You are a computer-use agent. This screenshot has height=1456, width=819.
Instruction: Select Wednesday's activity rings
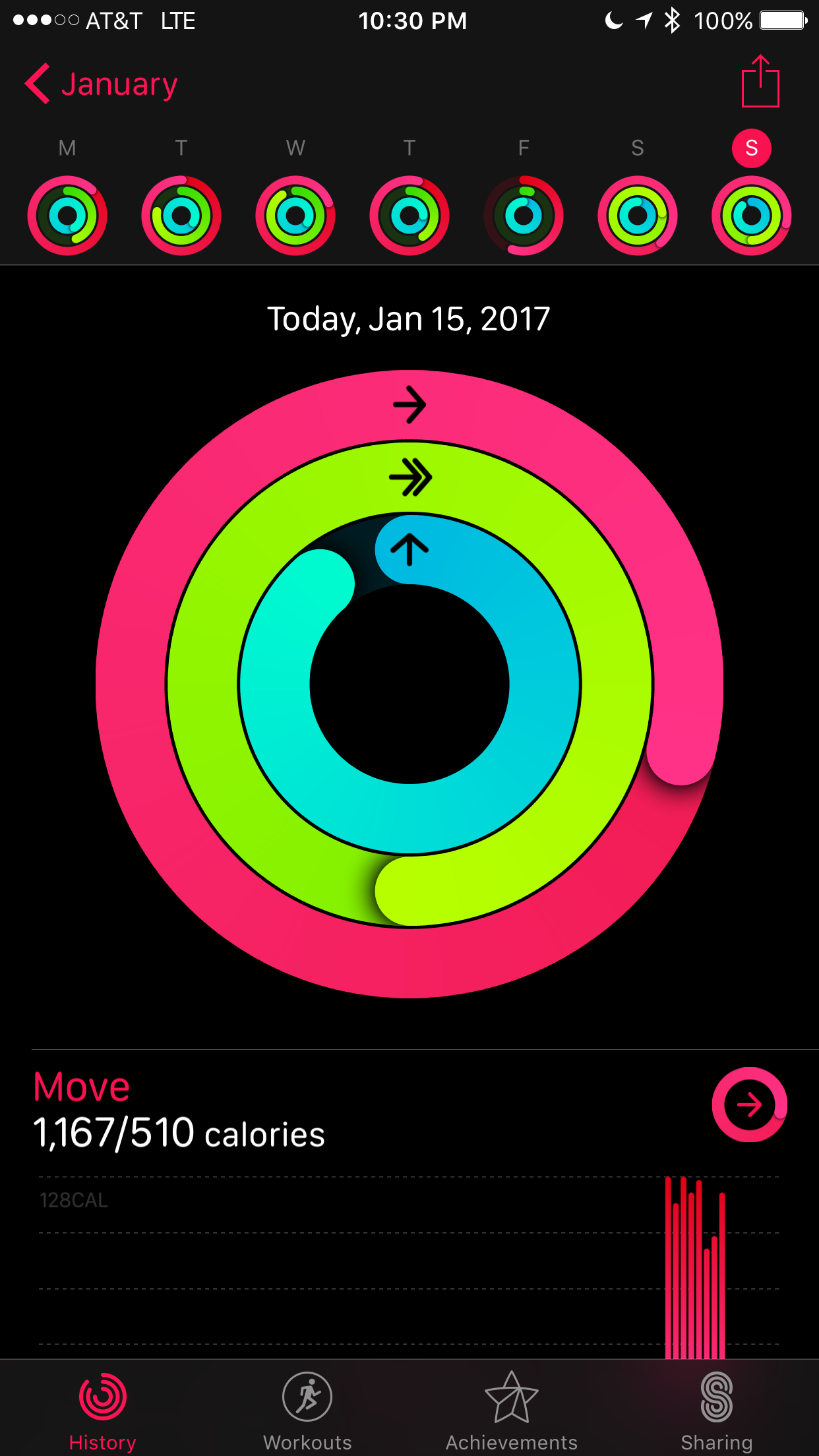[295, 216]
